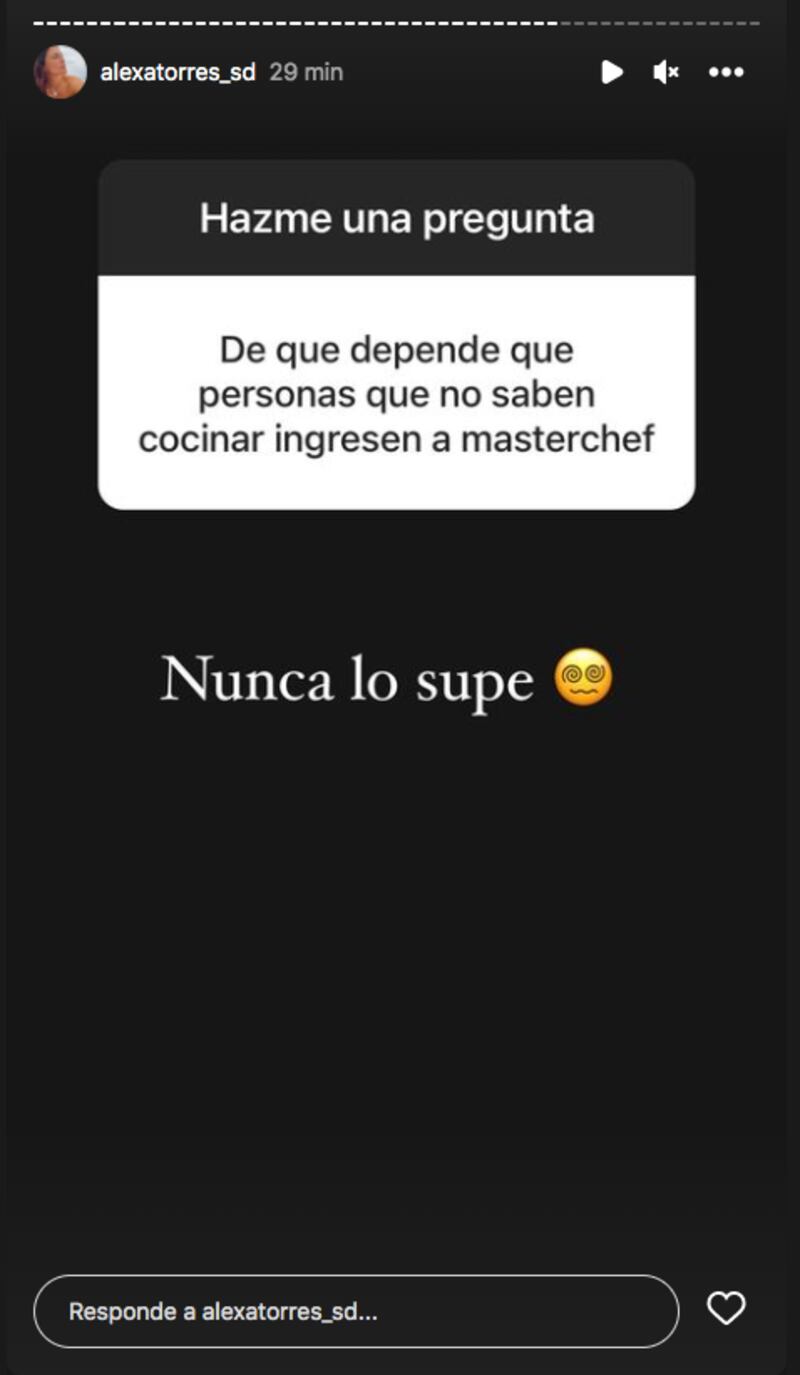Open the Hazme una pregunta question sticker

[396, 217]
